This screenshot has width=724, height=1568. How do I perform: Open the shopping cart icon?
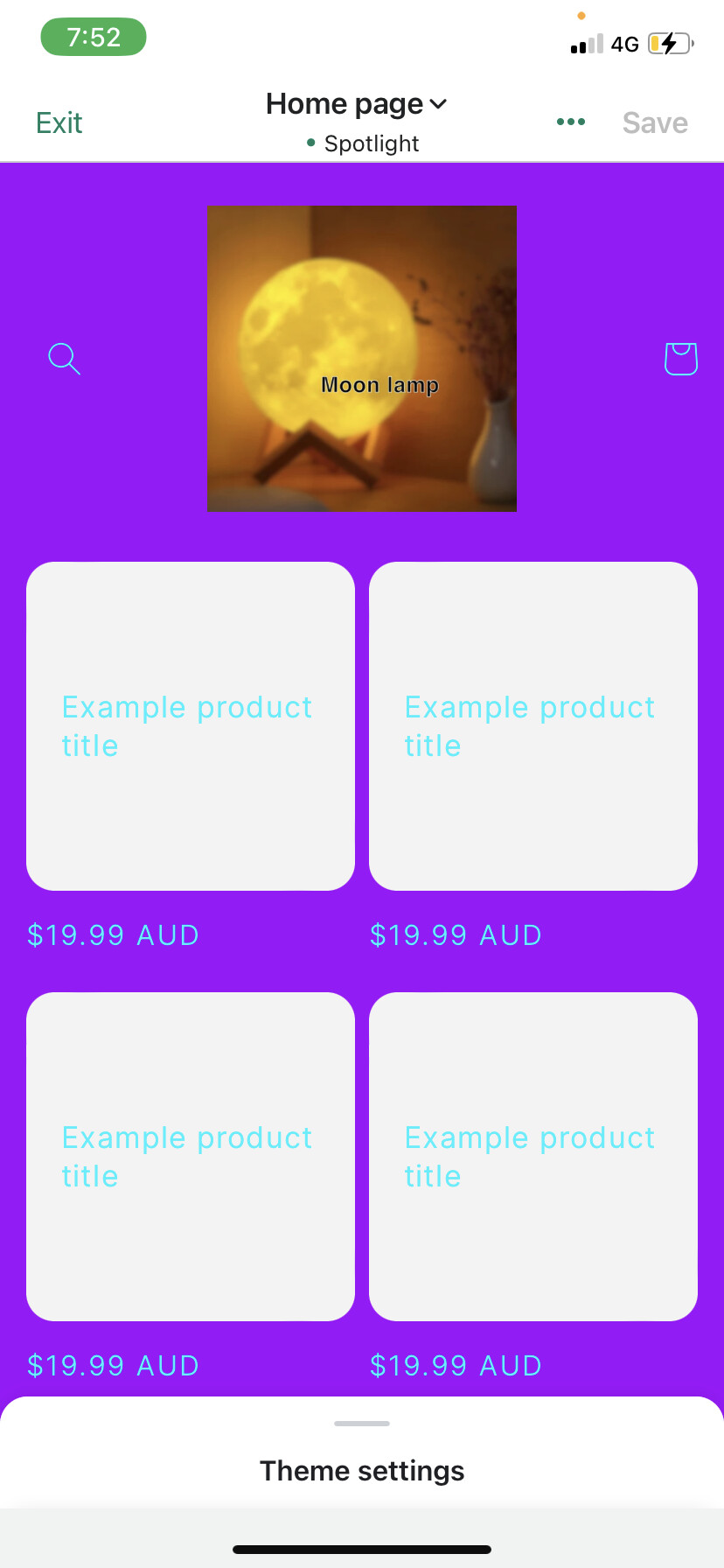tap(680, 359)
